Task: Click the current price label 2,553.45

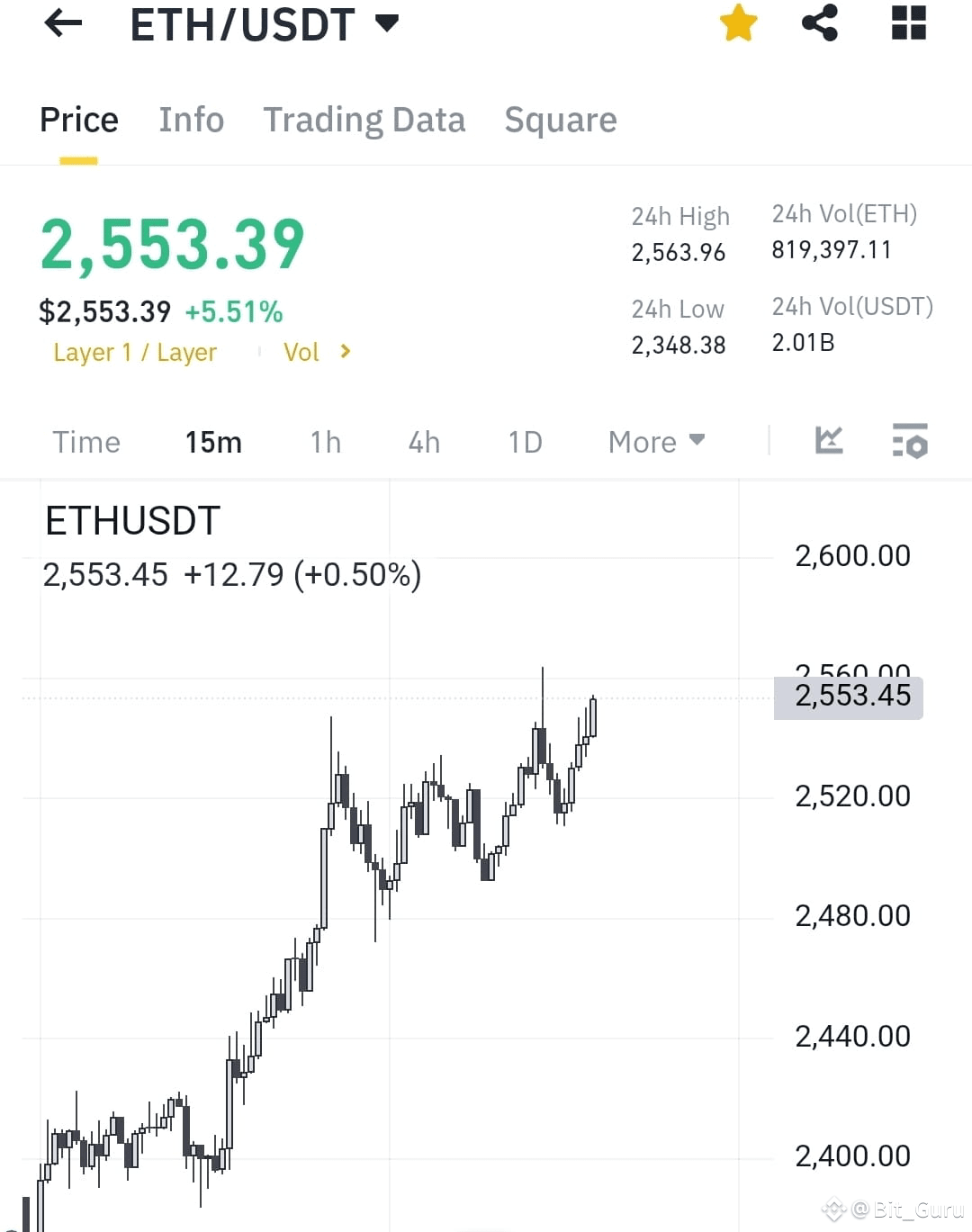Action: tap(847, 696)
